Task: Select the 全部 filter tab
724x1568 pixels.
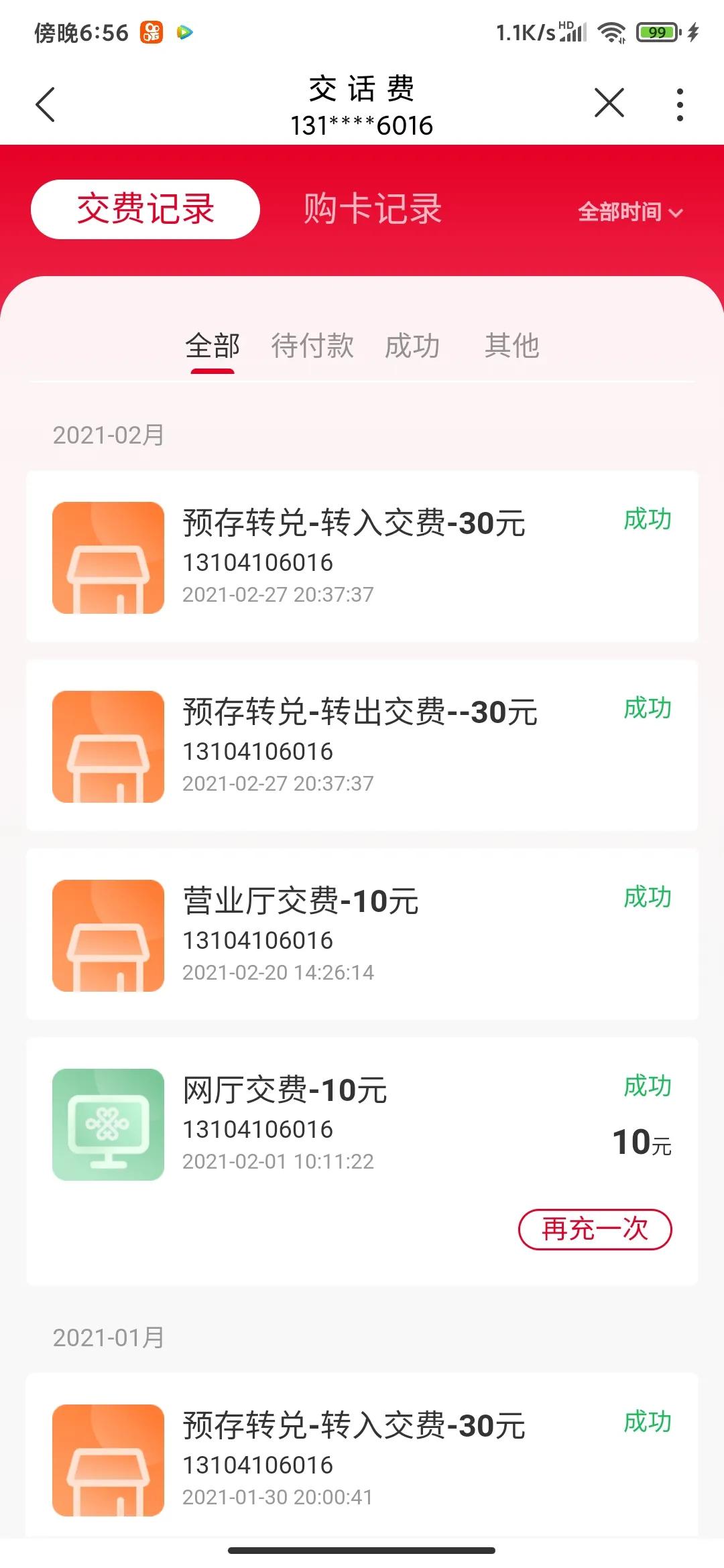Action: pos(213,346)
